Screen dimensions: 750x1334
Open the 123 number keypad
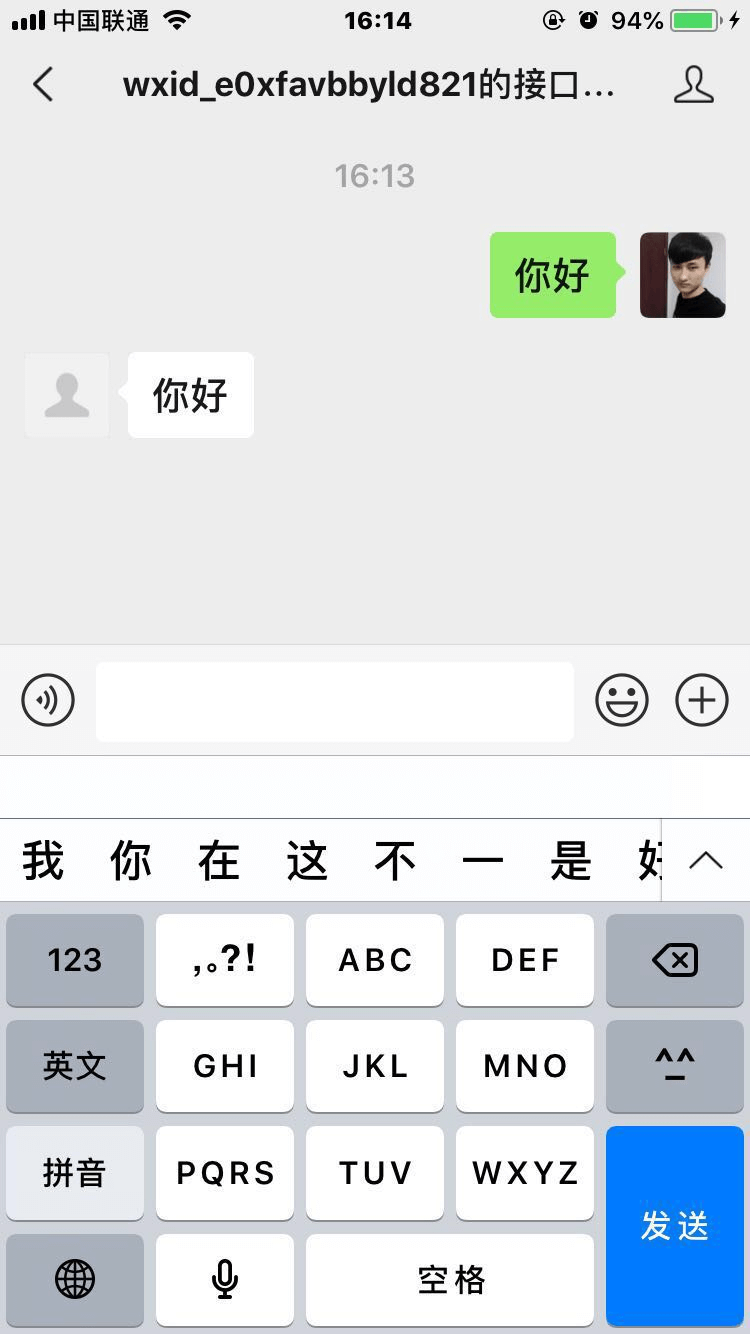(75, 960)
